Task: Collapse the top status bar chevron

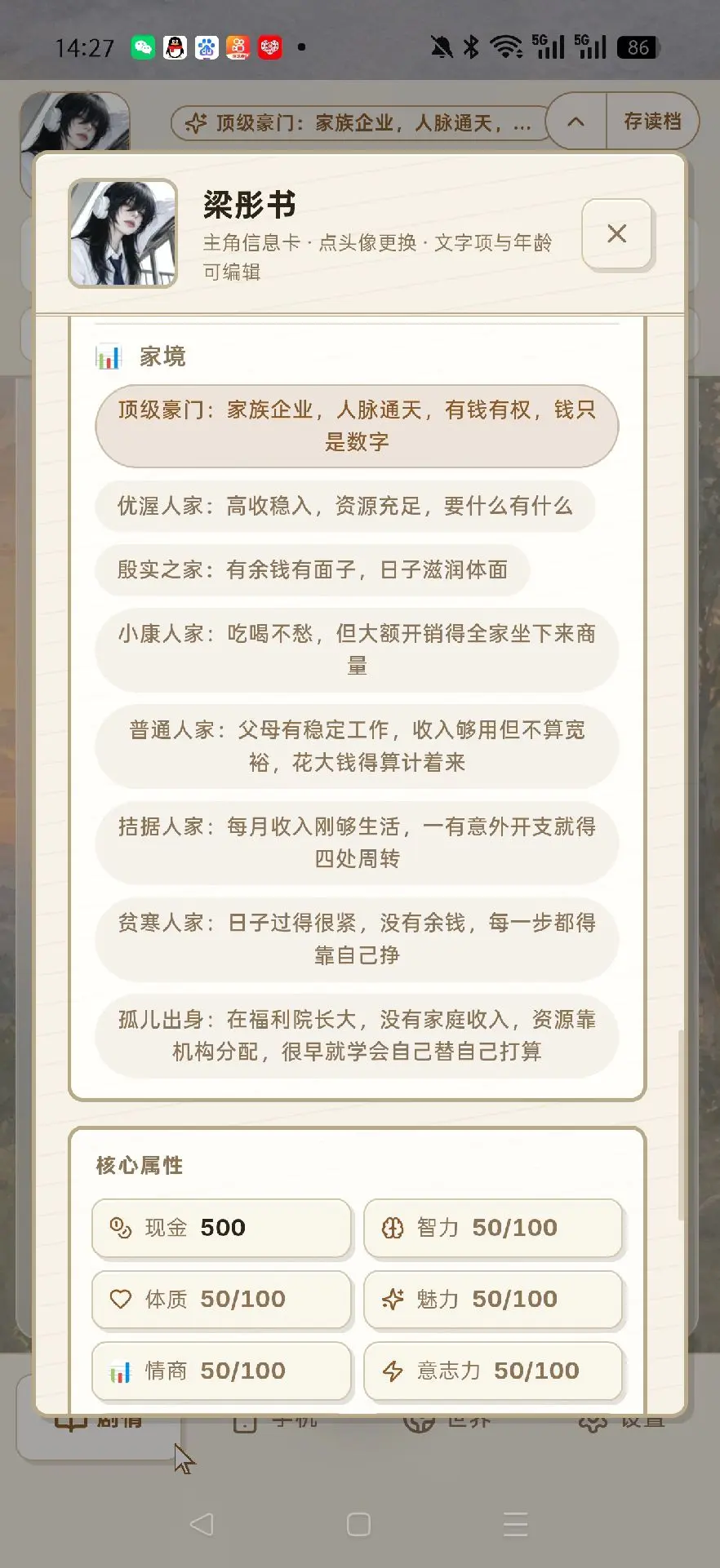Action: click(576, 122)
